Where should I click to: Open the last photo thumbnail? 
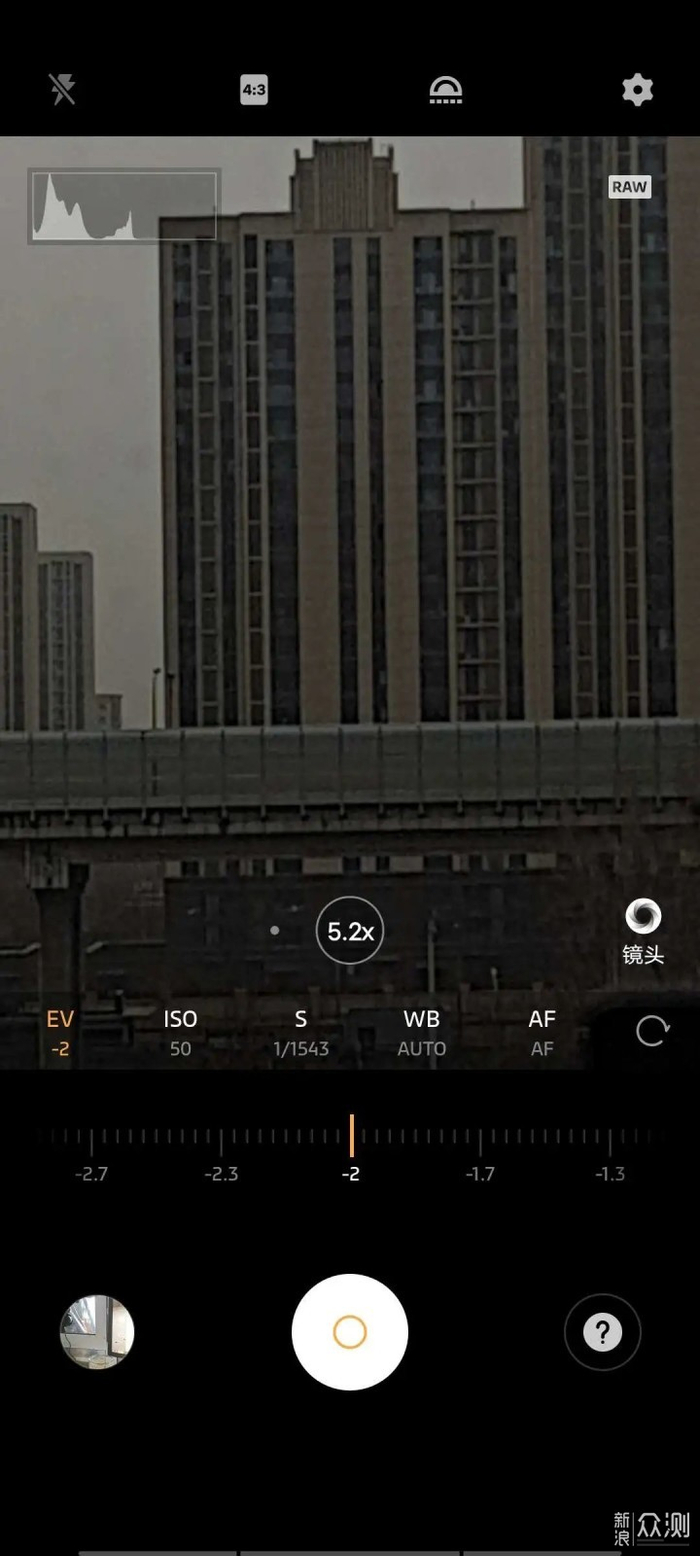pos(97,1331)
